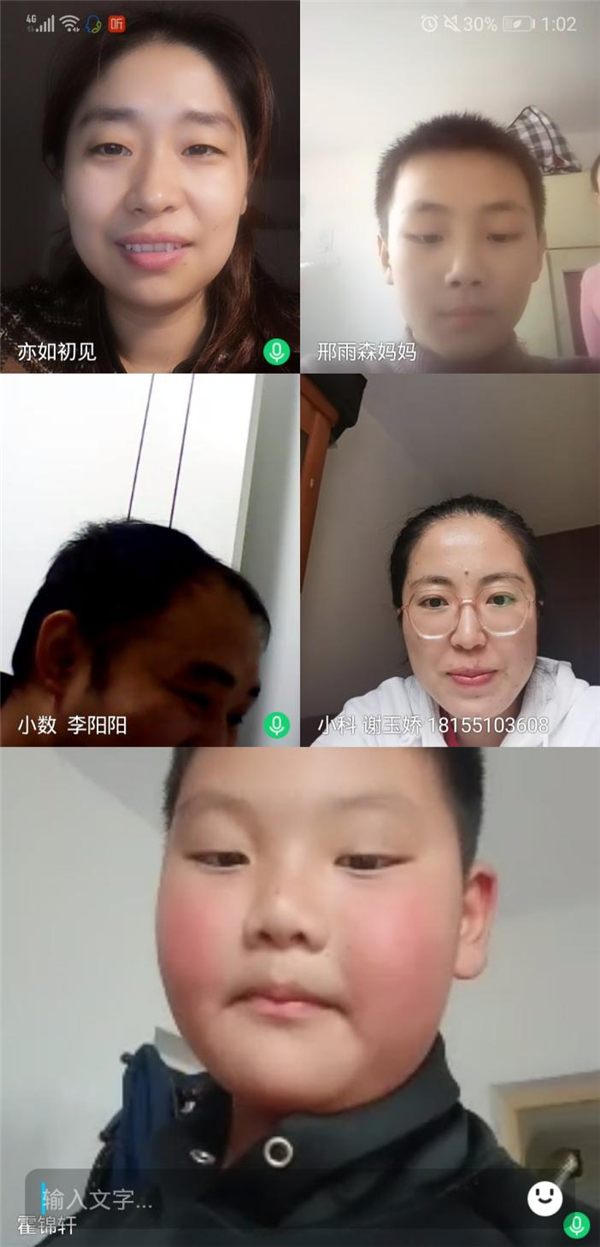Select 小科 谢玉娇's video tile
The image size is (600, 1247).
[x=450, y=560]
